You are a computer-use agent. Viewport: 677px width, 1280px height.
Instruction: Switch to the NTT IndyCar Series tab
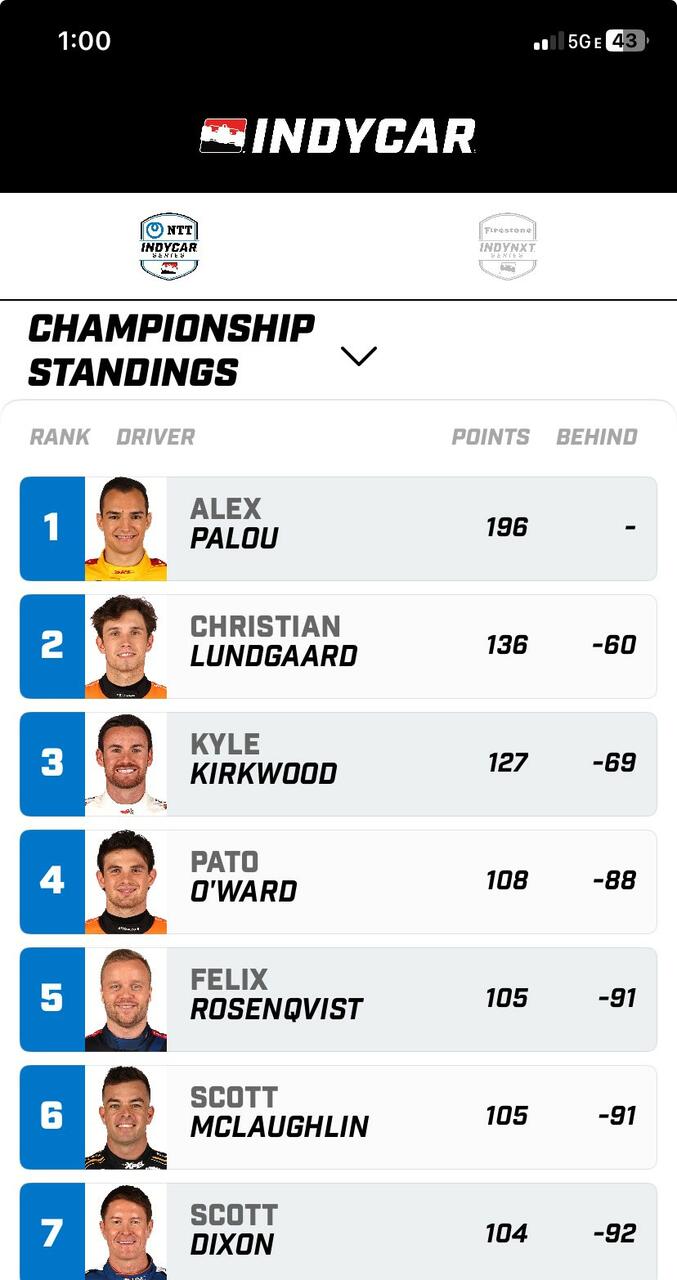(x=169, y=246)
